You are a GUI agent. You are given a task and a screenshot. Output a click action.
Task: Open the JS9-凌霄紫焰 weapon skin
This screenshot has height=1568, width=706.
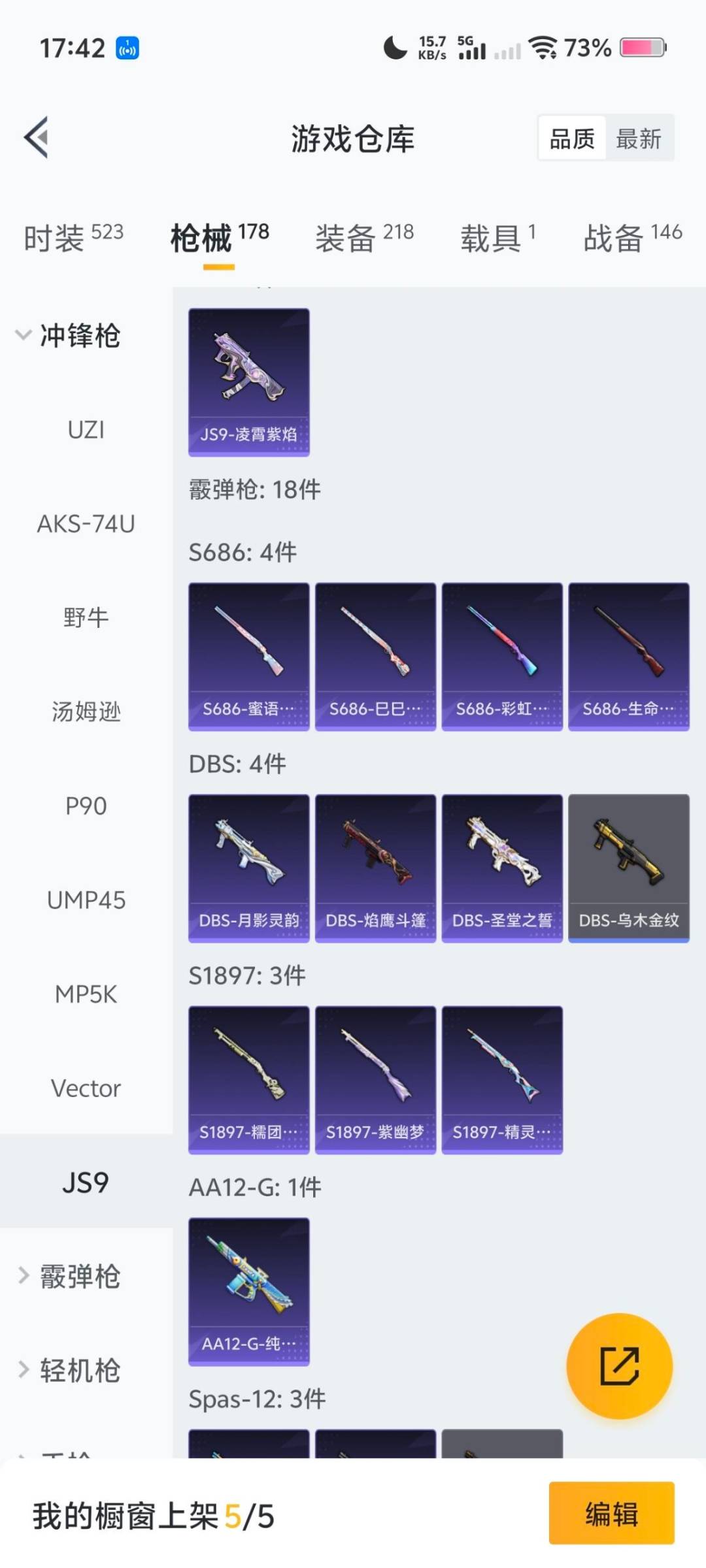point(248,382)
